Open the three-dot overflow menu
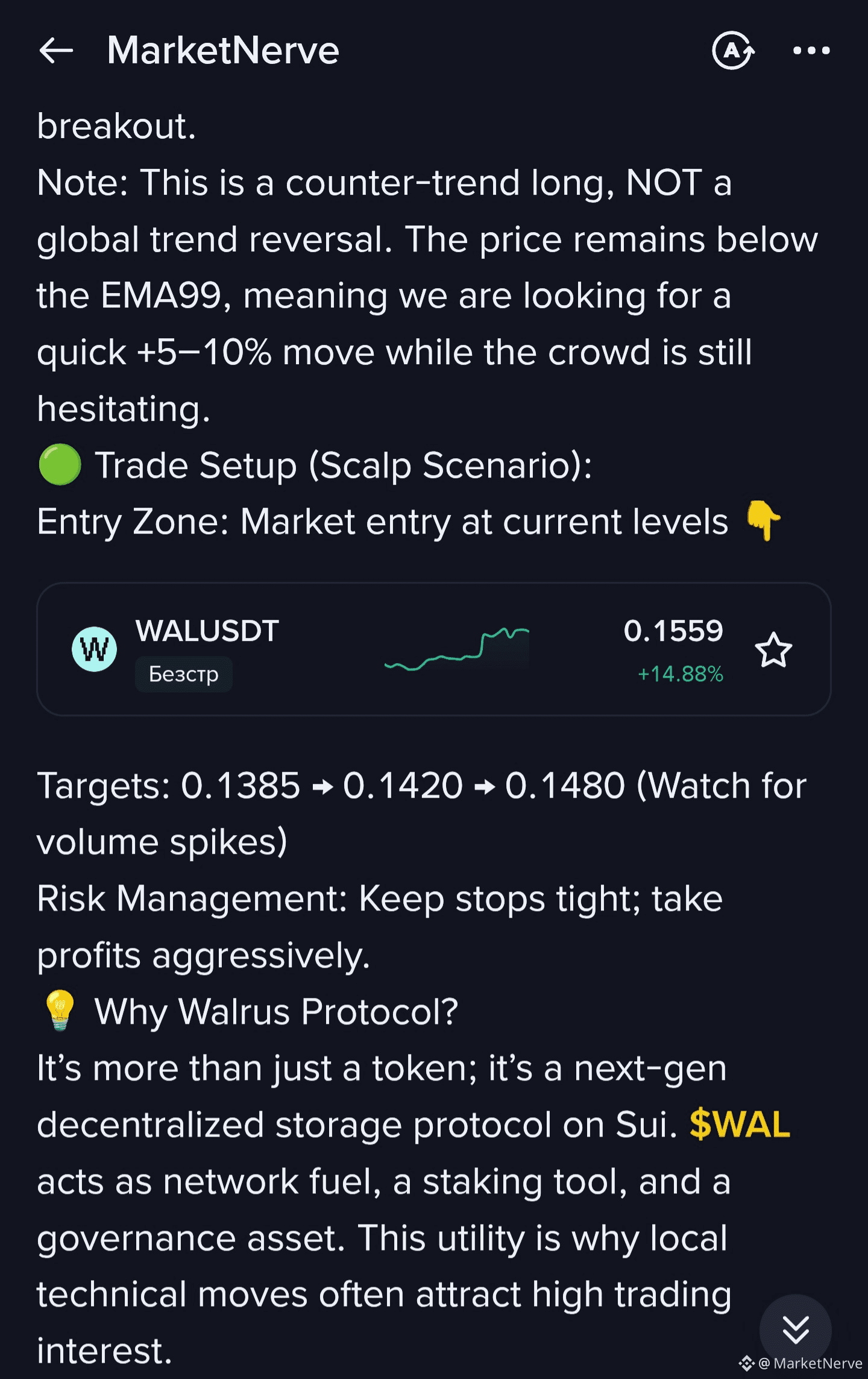Image resolution: width=868 pixels, height=1379 pixels. 811,51
